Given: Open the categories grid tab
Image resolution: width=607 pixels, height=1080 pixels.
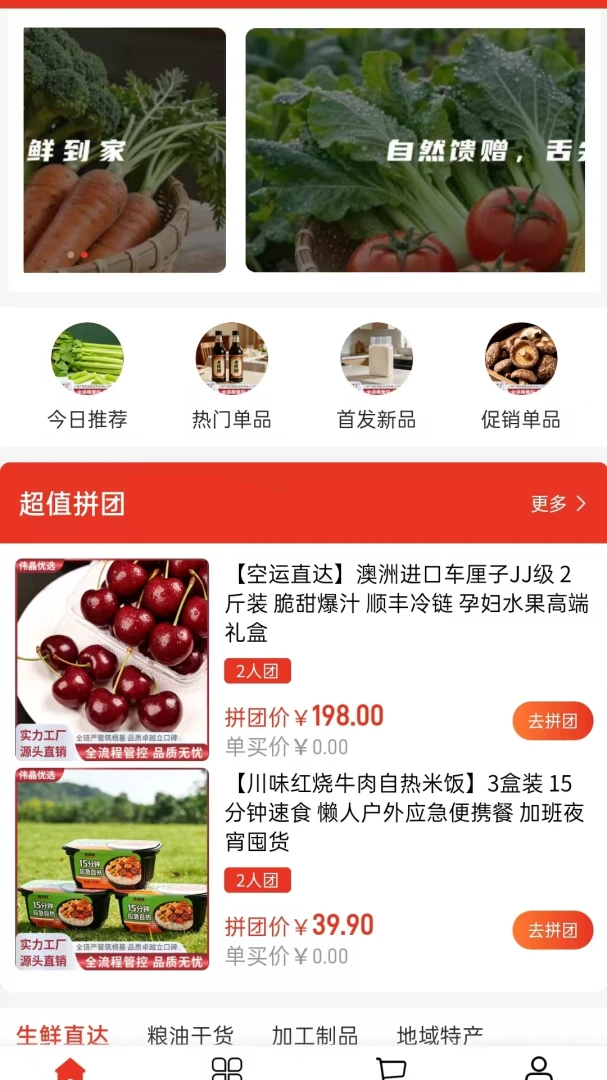Looking at the screenshot, I should (227, 1068).
